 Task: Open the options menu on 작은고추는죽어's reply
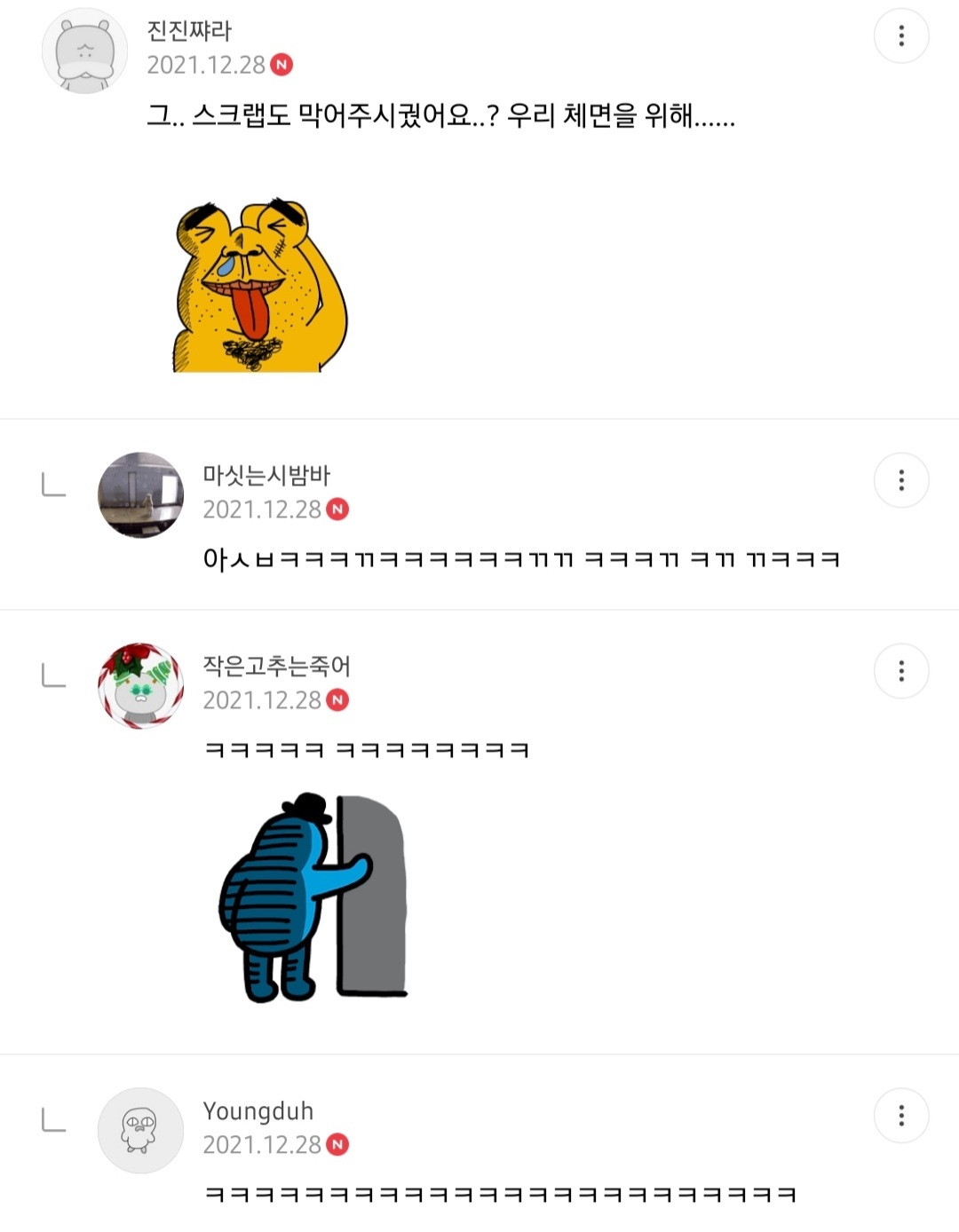coord(901,671)
